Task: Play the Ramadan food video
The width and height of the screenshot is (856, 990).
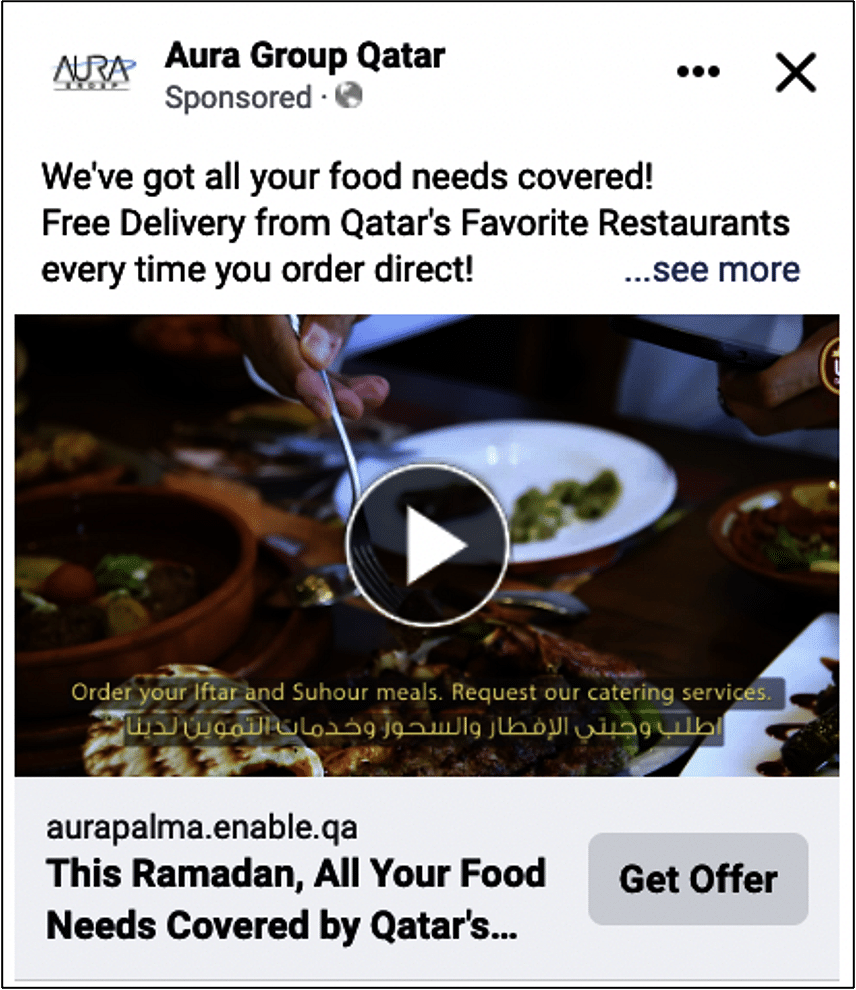Action: (x=427, y=545)
